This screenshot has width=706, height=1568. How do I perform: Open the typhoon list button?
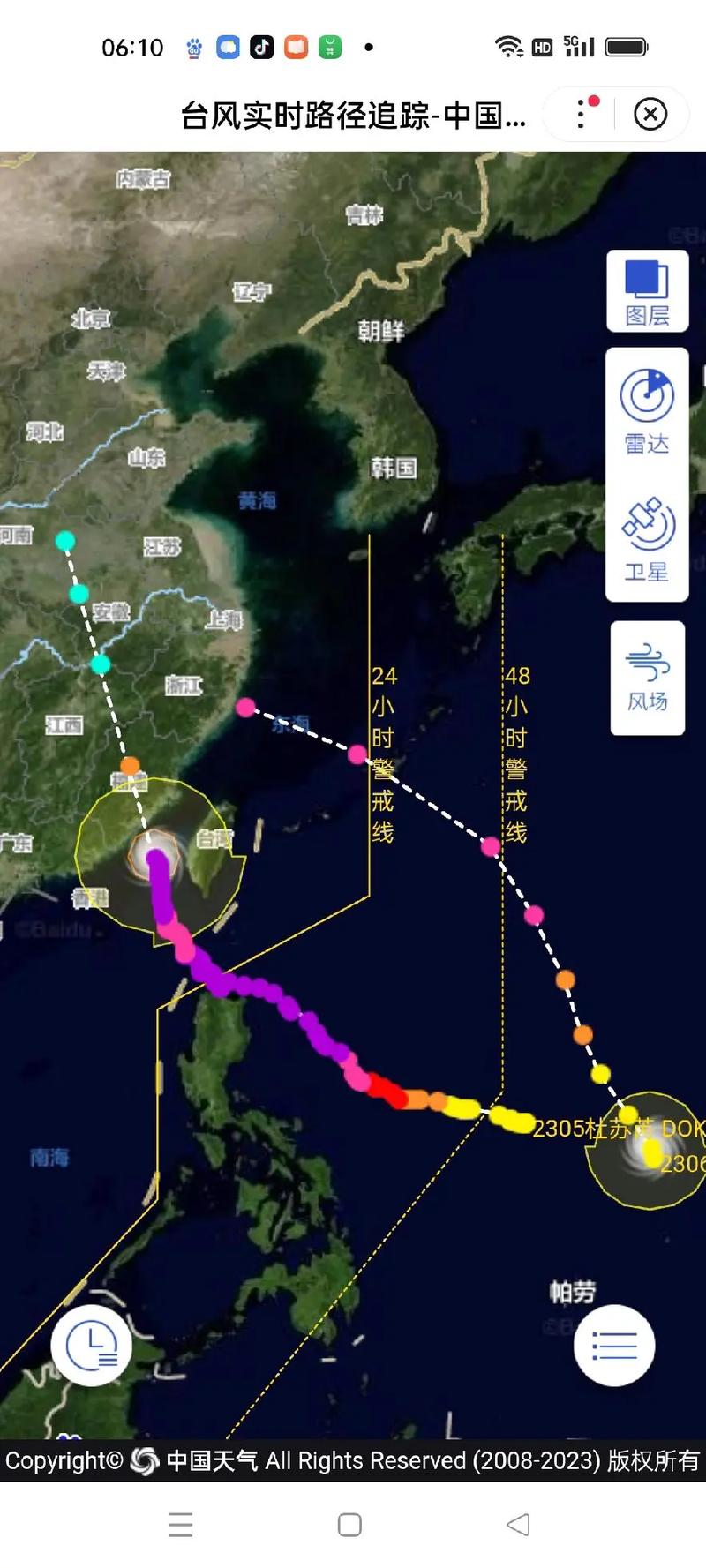tap(614, 1346)
